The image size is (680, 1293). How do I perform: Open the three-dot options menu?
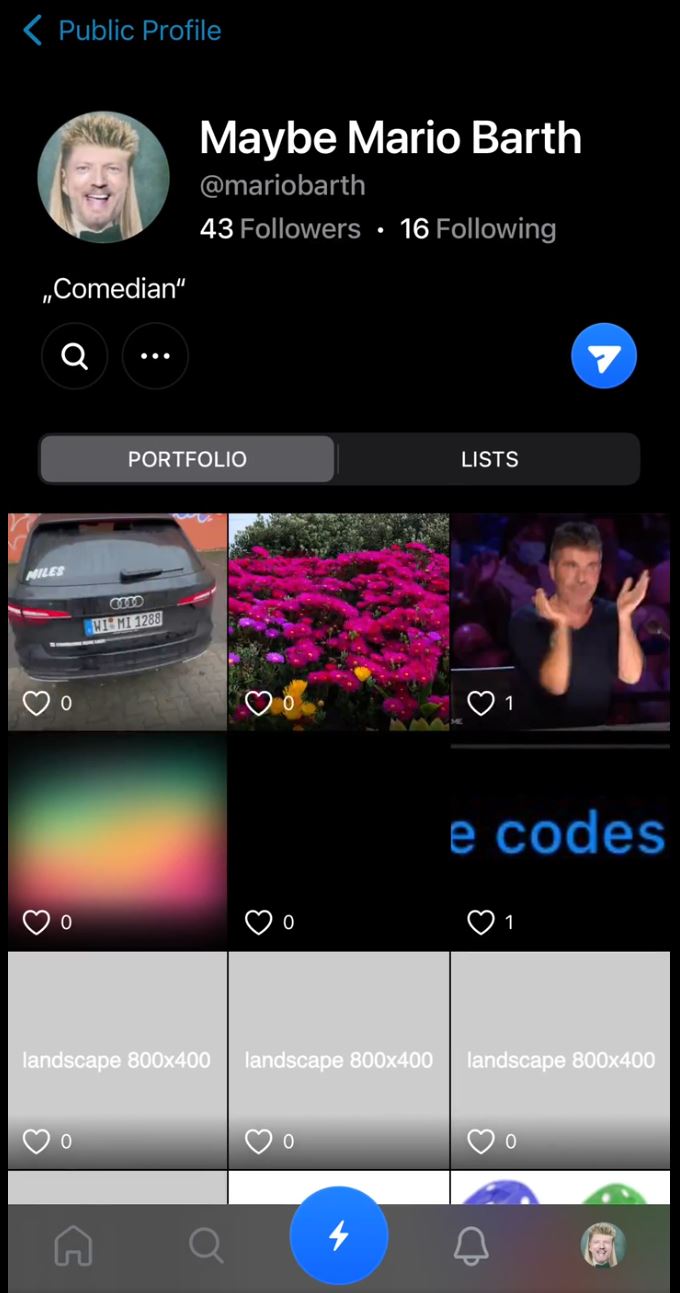click(155, 356)
